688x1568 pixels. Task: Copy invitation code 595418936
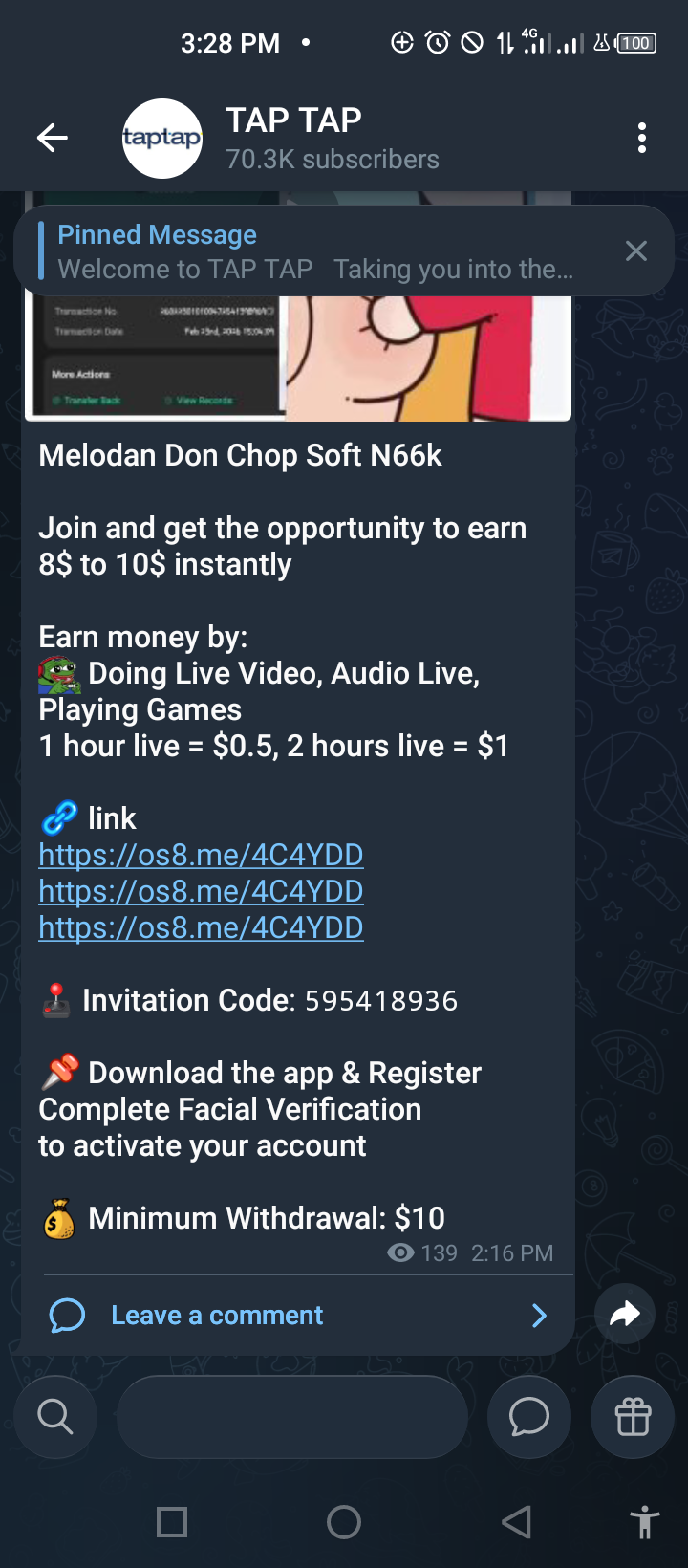click(380, 1001)
